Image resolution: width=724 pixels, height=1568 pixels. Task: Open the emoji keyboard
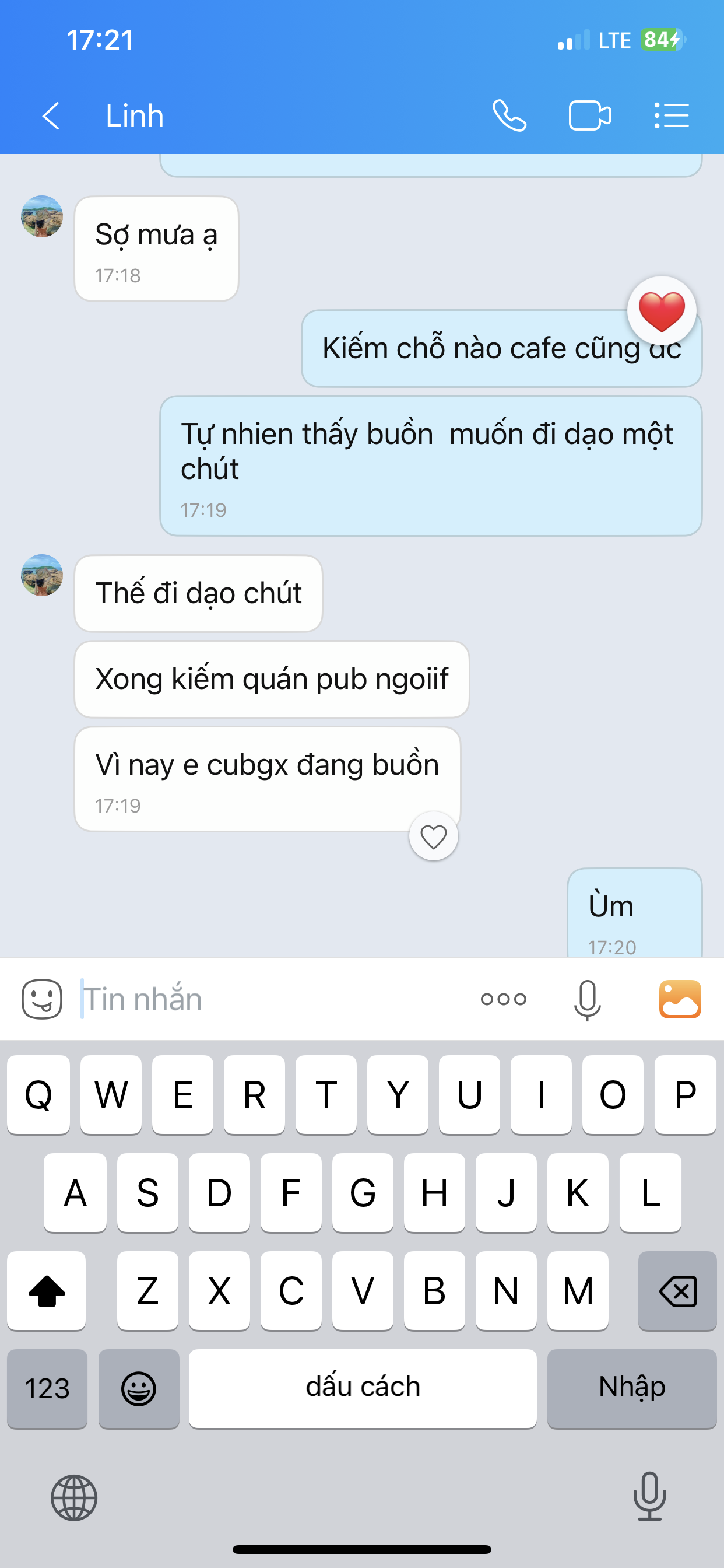click(139, 1388)
